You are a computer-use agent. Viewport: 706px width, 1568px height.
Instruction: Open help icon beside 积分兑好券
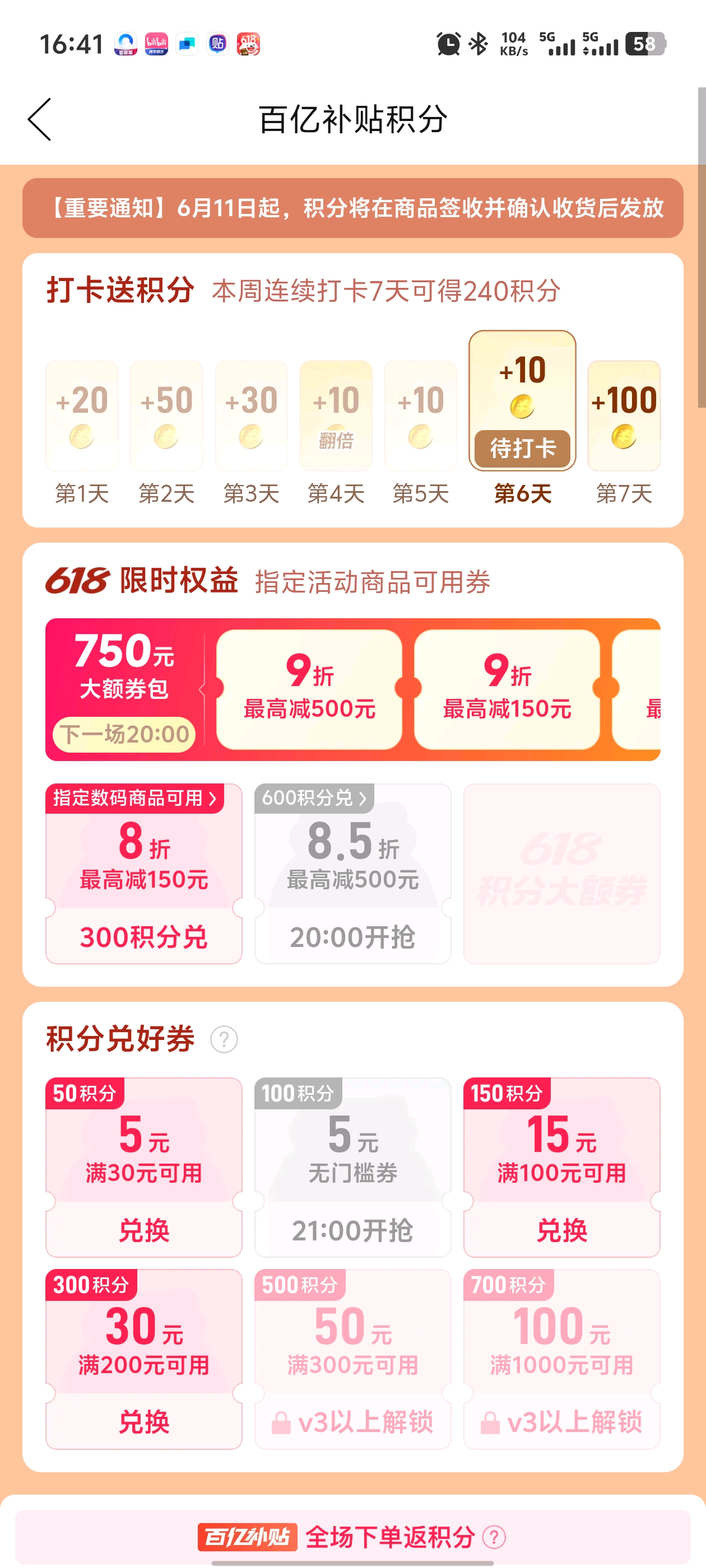click(224, 1039)
